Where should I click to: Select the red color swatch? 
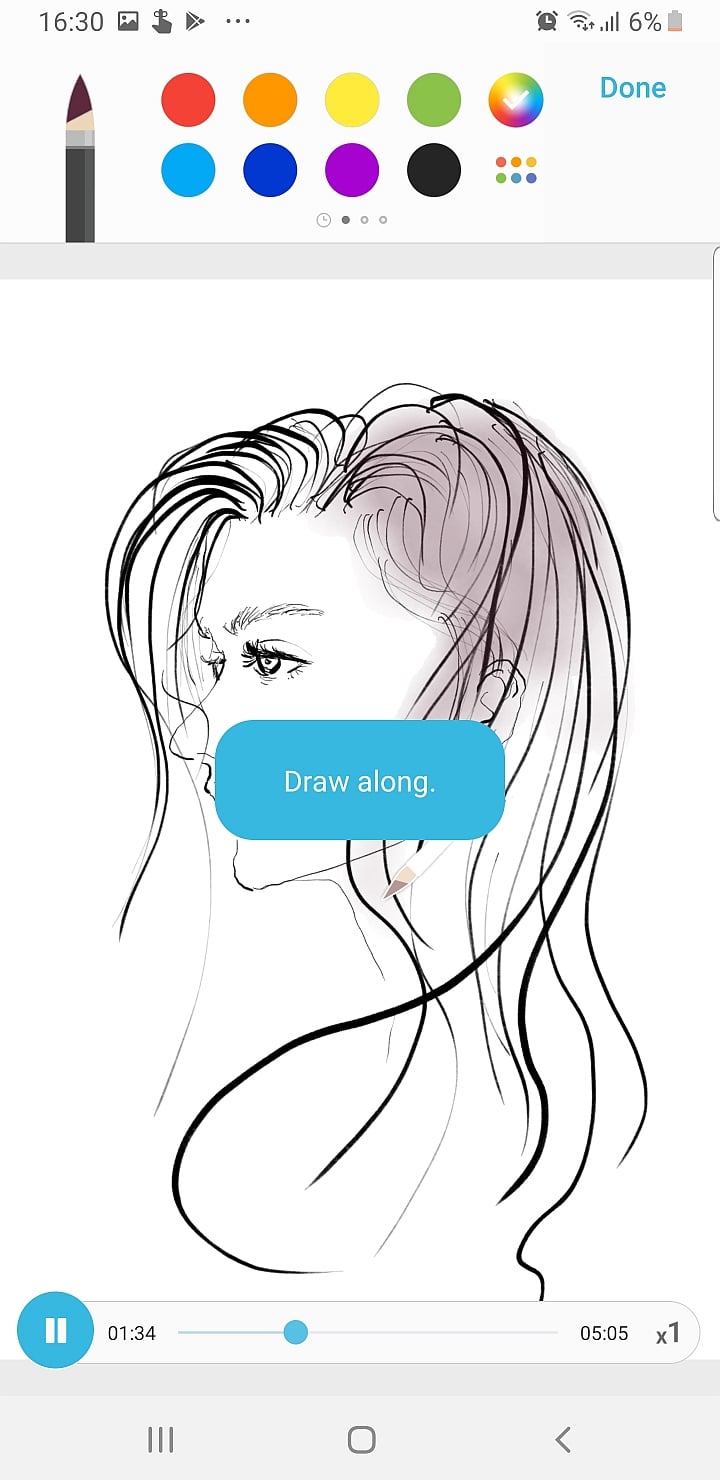click(x=188, y=100)
